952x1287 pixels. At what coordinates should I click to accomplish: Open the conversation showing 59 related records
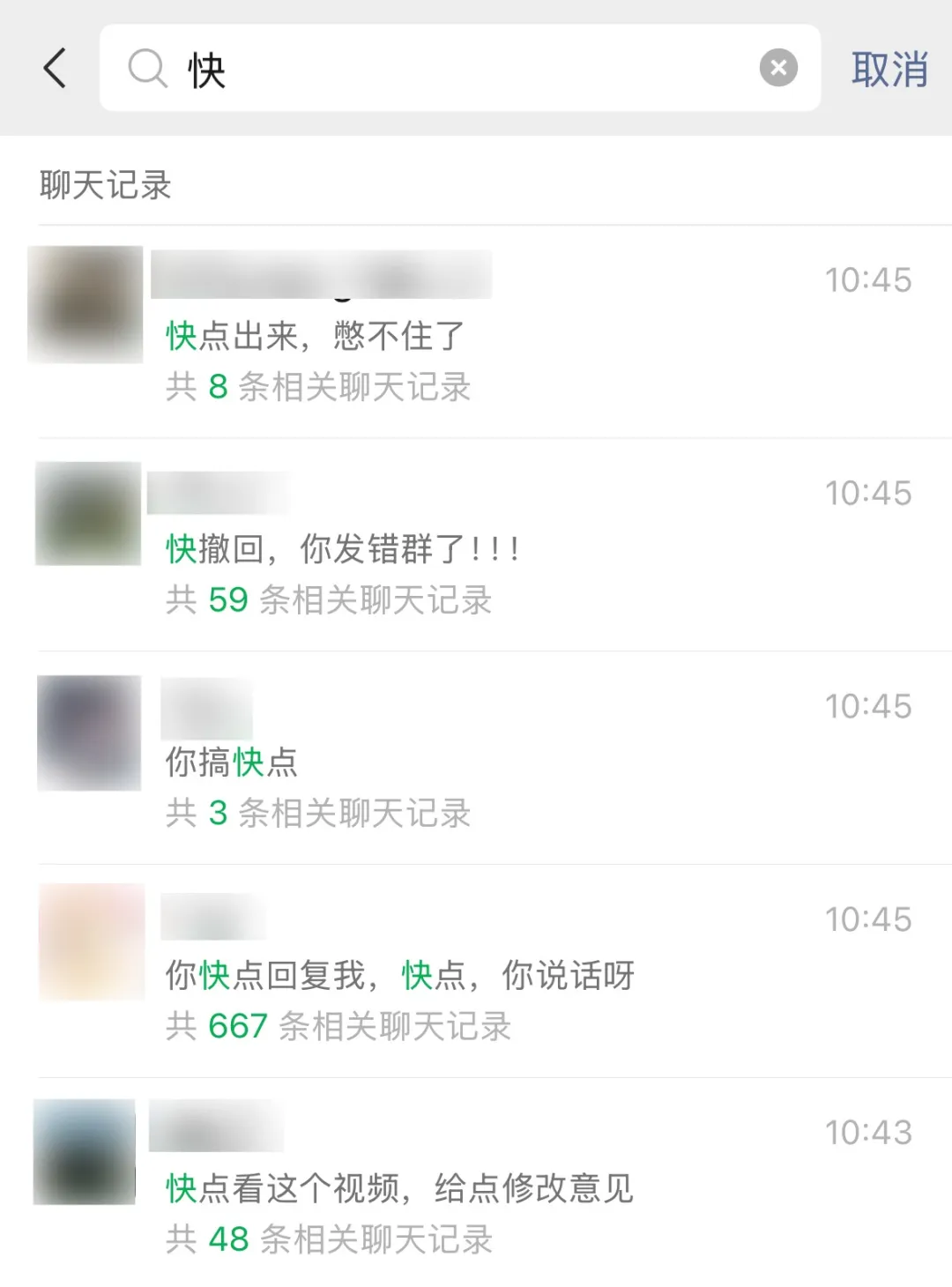pos(344,548)
